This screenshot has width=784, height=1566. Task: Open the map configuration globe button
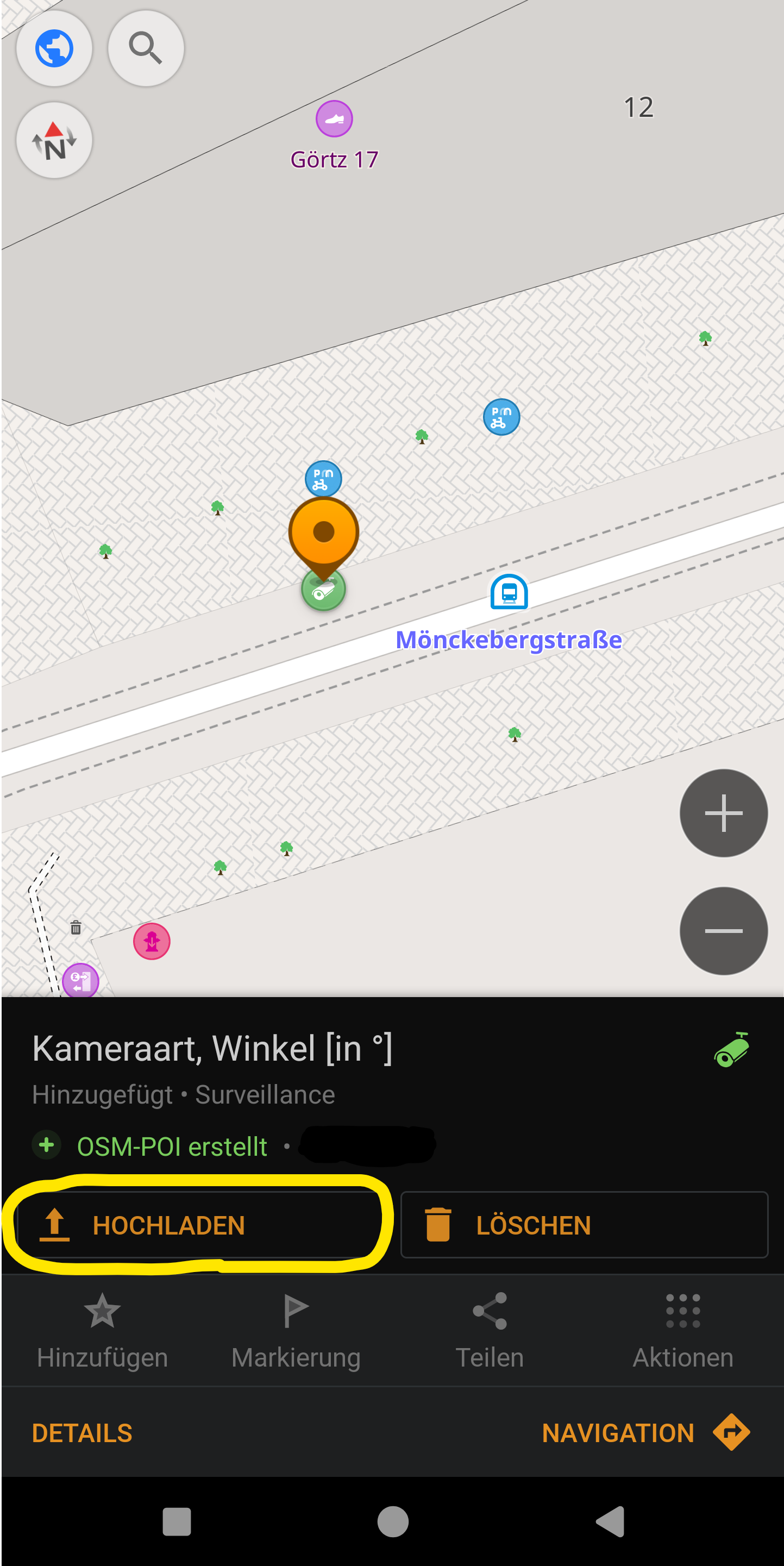tap(54, 48)
